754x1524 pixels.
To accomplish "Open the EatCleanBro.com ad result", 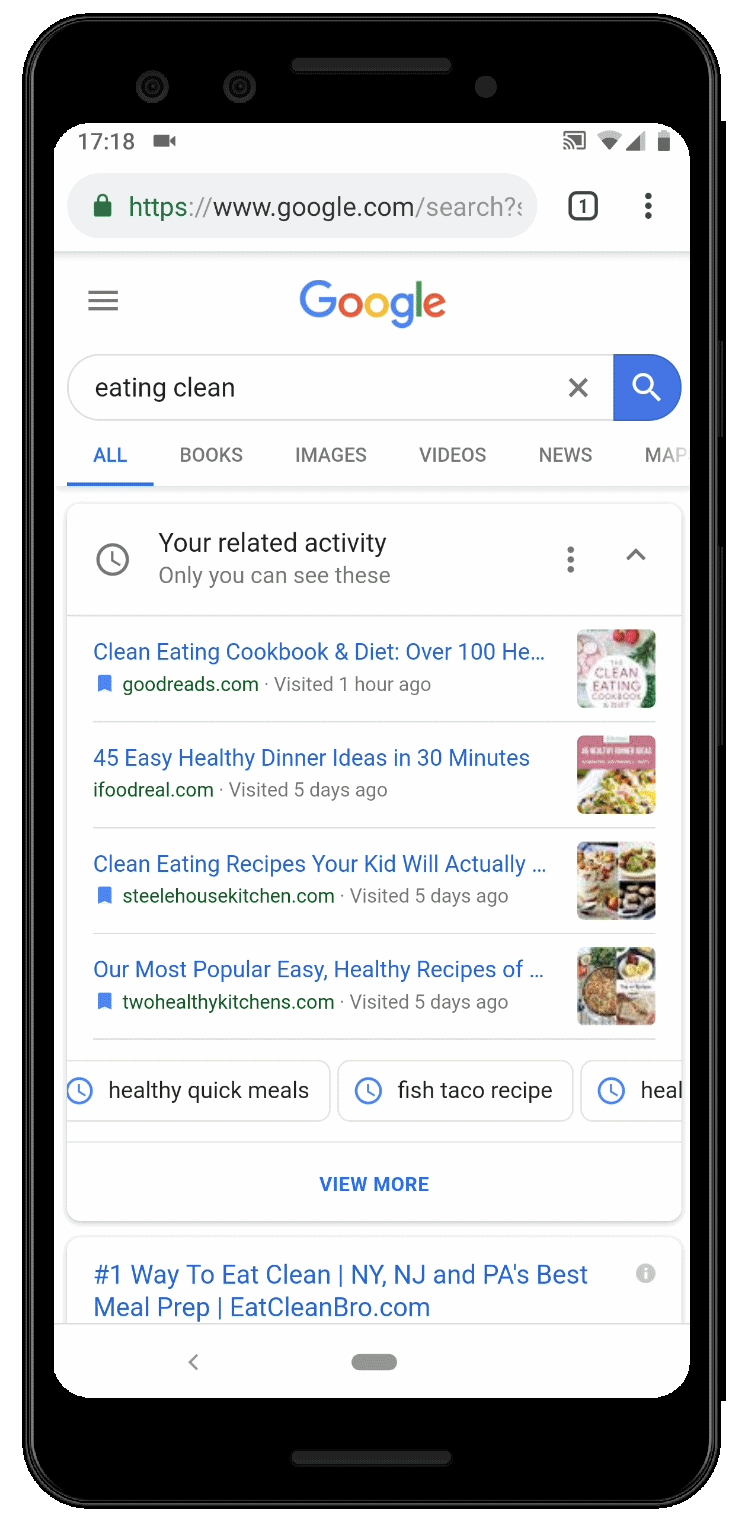I will [x=340, y=1290].
